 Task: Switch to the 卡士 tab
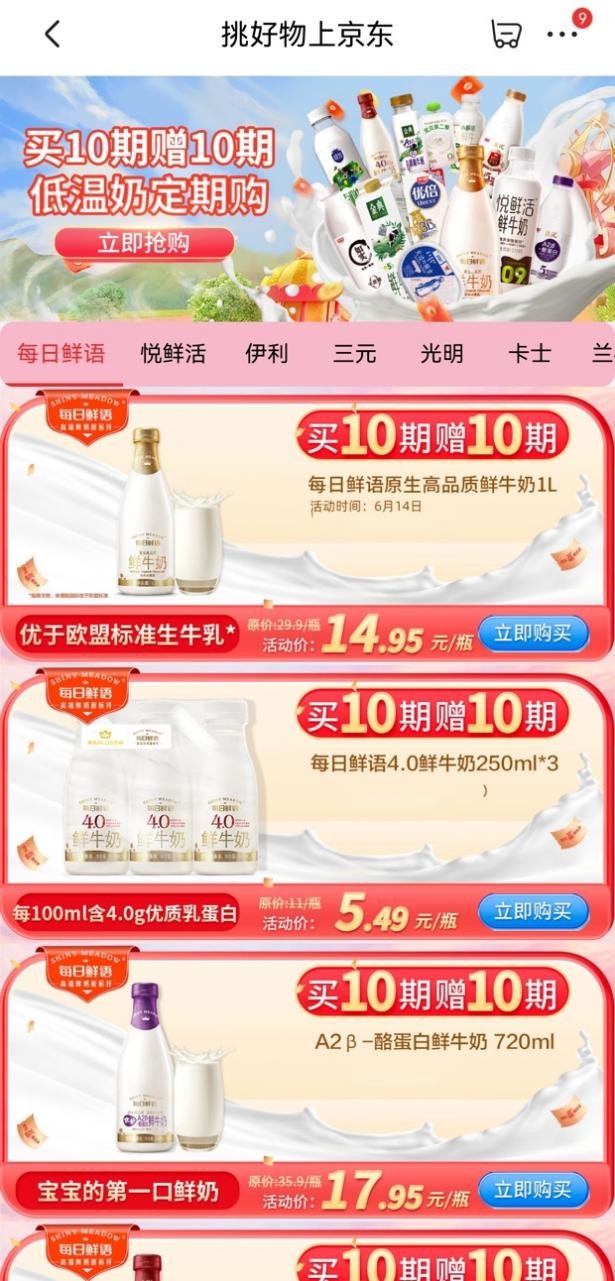tap(529, 354)
